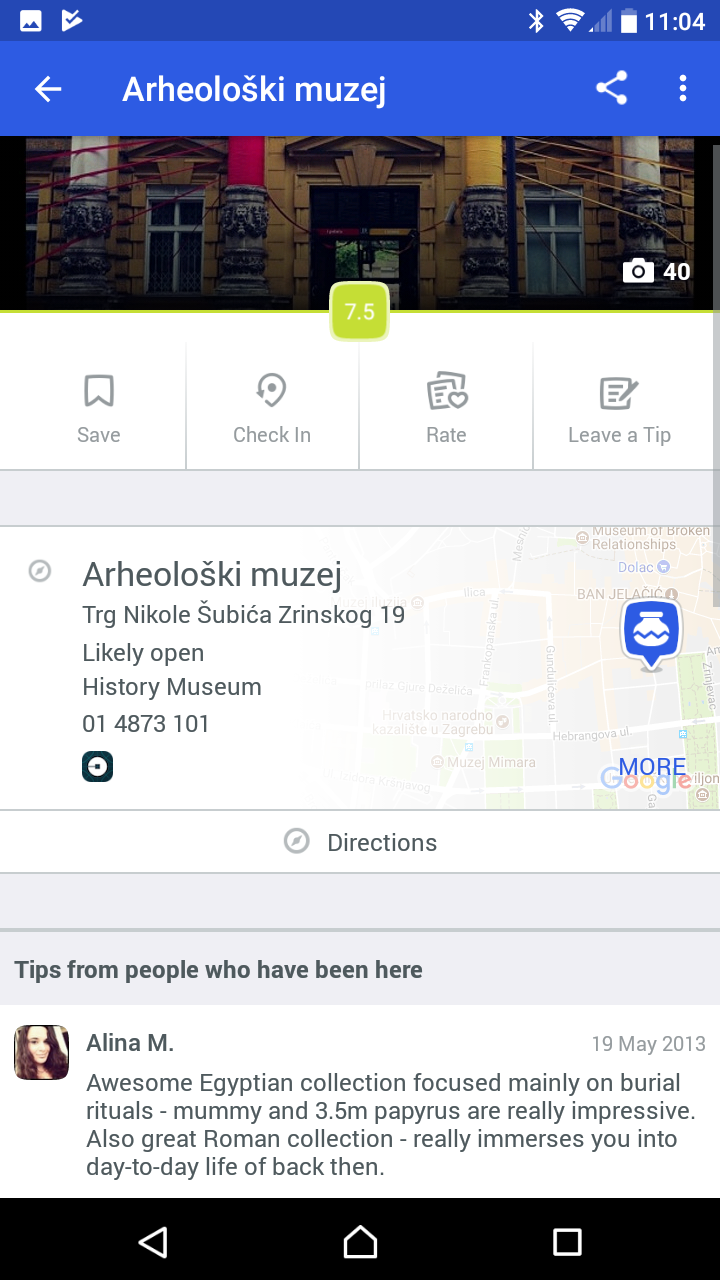The height and width of the screenshot is (1280, 720).
Task: Go back using the app bar arrow
Action: [x=48, y=89]
